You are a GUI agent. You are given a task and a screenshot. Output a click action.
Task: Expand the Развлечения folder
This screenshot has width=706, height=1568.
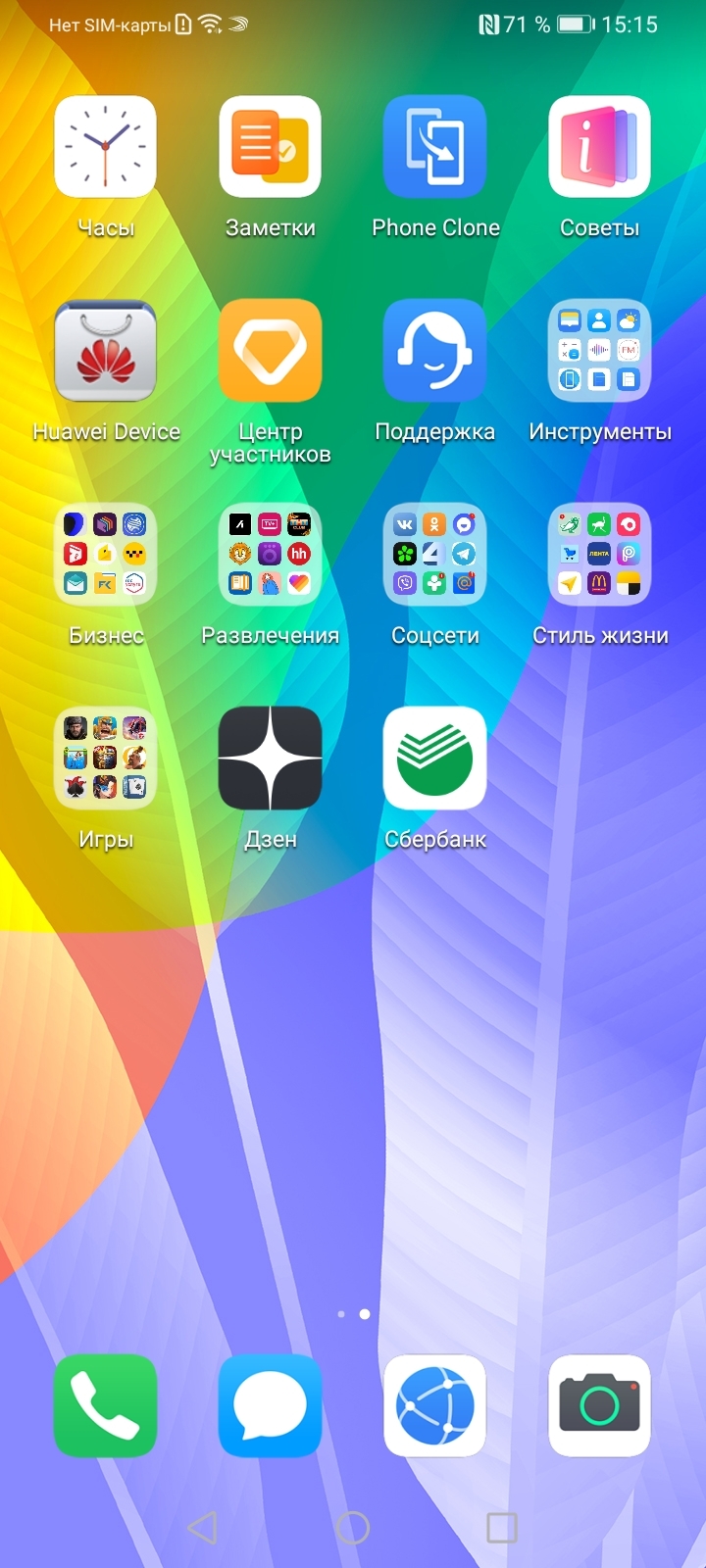tap(270, 555)
